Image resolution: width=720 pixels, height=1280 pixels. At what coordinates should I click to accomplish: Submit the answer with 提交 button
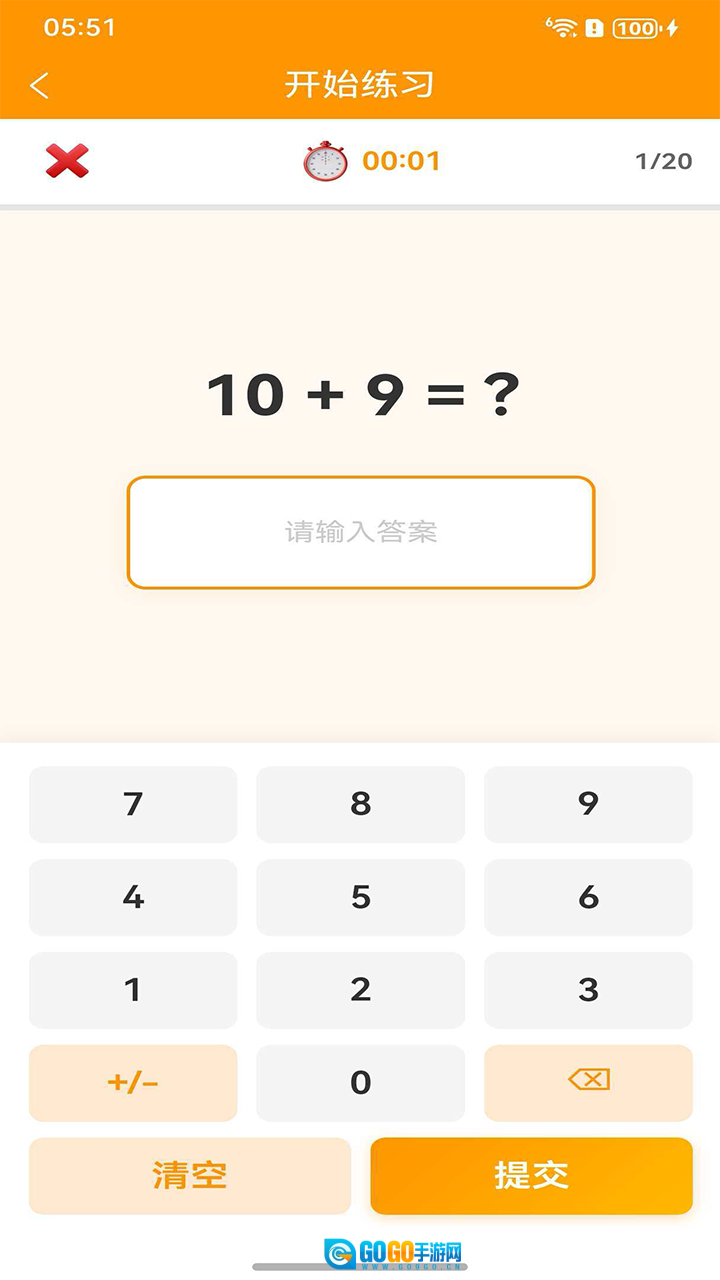pos(531,1176)
